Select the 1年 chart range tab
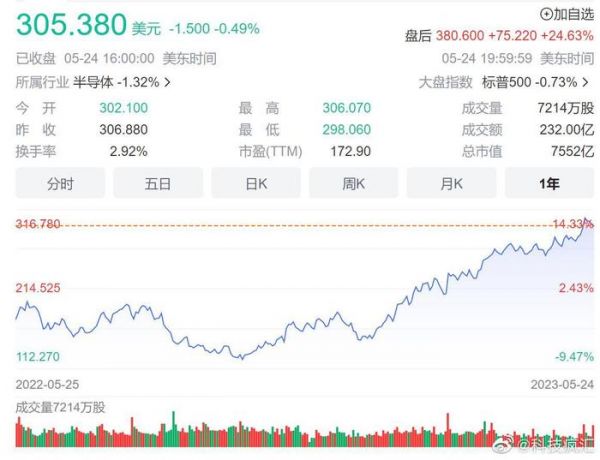The height and width of the screenshot is (460, 600). click(x=549, y=183)
